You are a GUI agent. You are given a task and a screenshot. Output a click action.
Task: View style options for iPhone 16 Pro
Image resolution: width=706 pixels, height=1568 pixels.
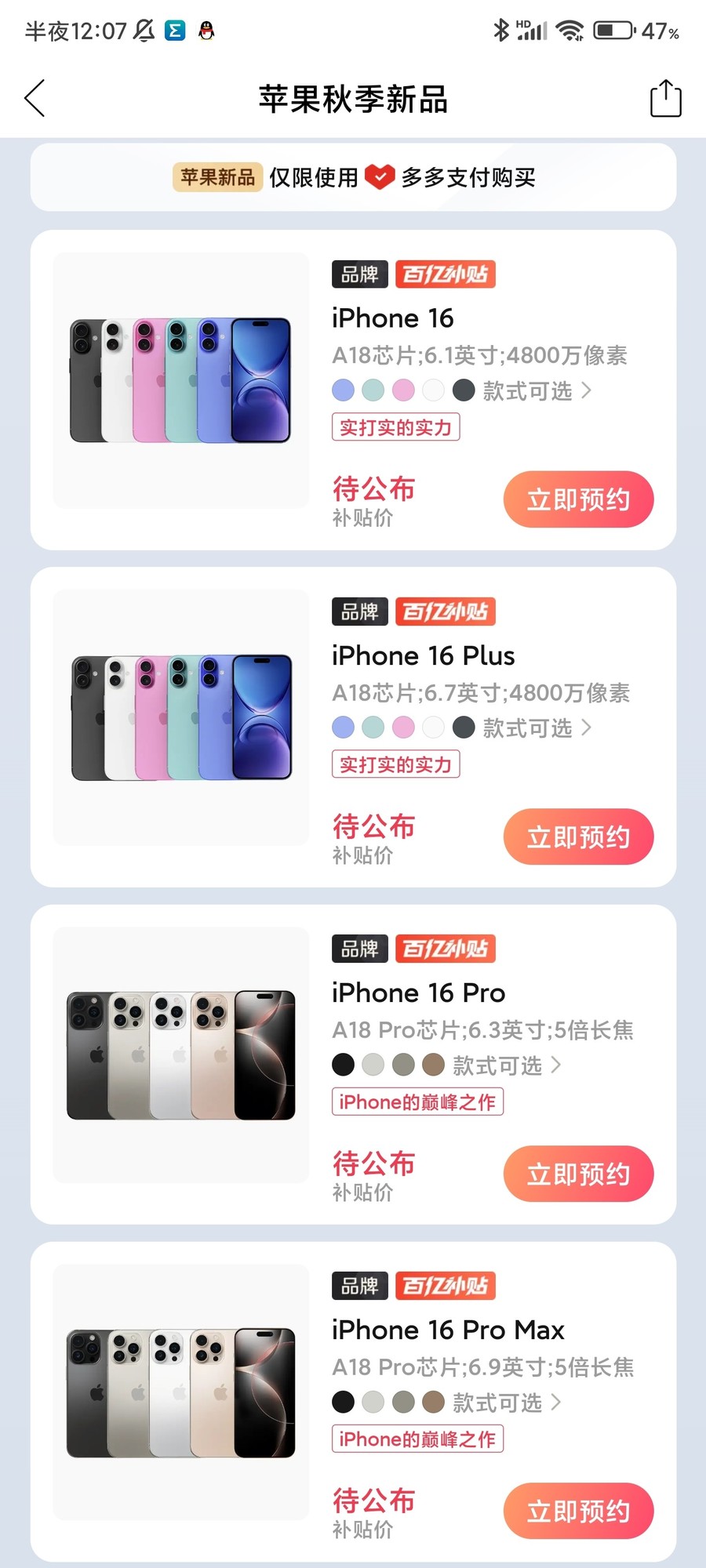[507, 1065]
